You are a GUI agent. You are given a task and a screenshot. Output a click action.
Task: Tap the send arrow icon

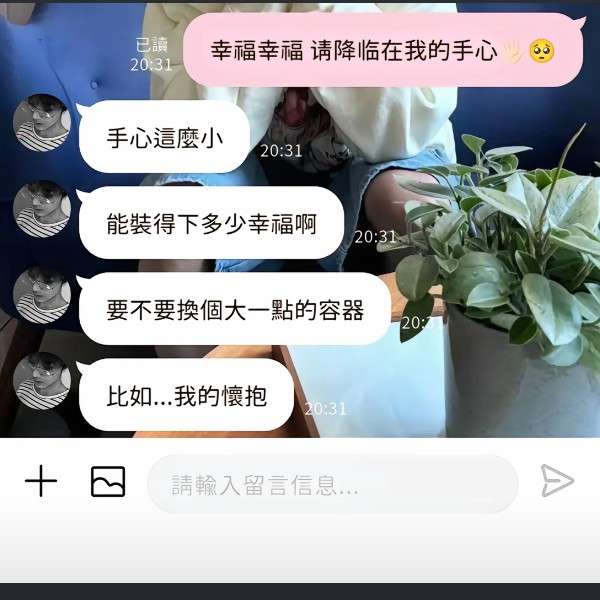(x=557, y=481)
